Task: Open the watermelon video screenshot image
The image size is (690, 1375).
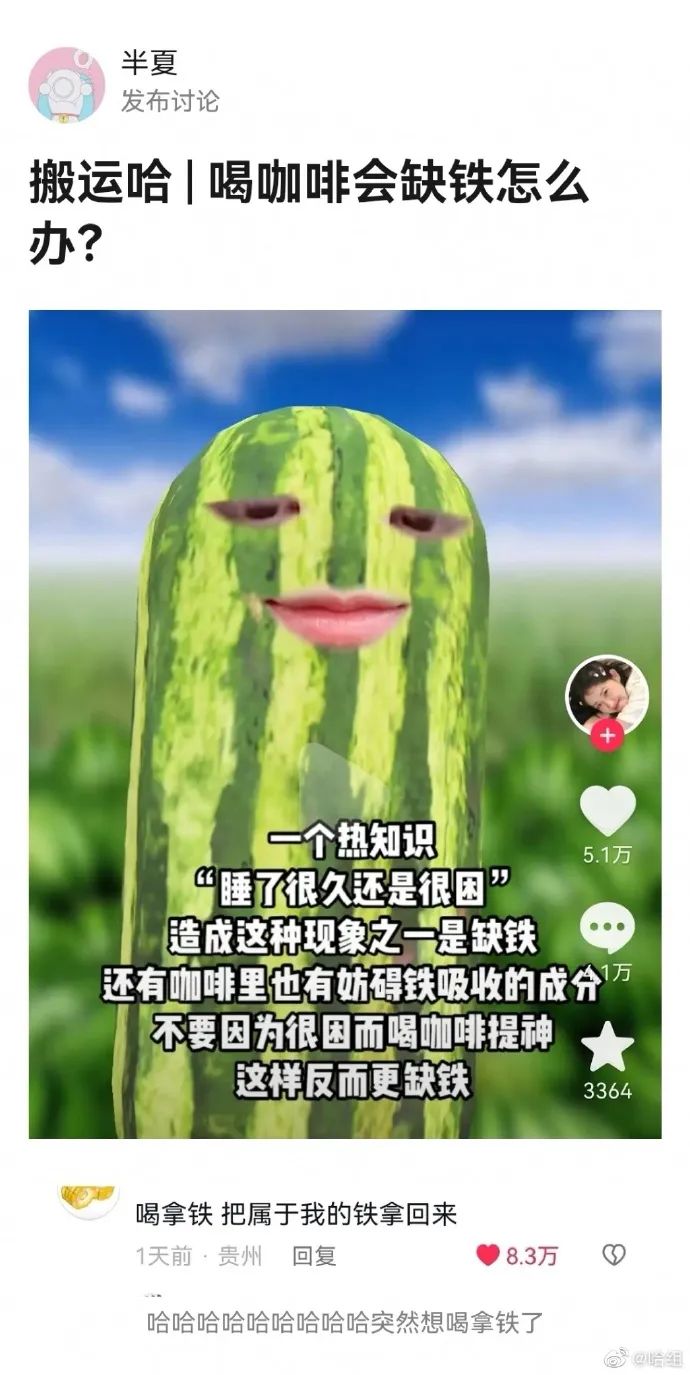Action: [x=345, y=724]
